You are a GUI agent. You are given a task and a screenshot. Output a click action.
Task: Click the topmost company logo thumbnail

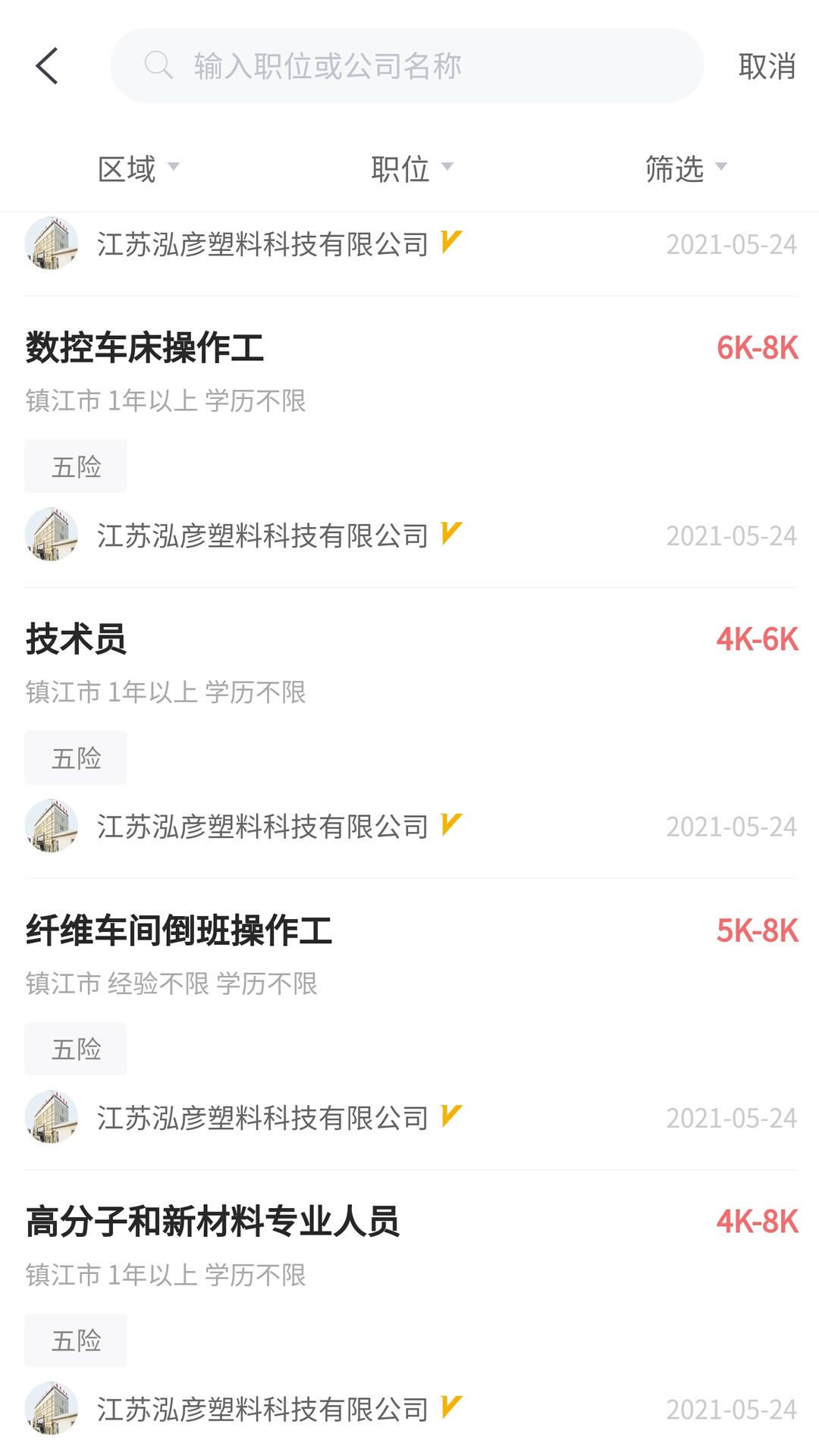tap(51, 243)
